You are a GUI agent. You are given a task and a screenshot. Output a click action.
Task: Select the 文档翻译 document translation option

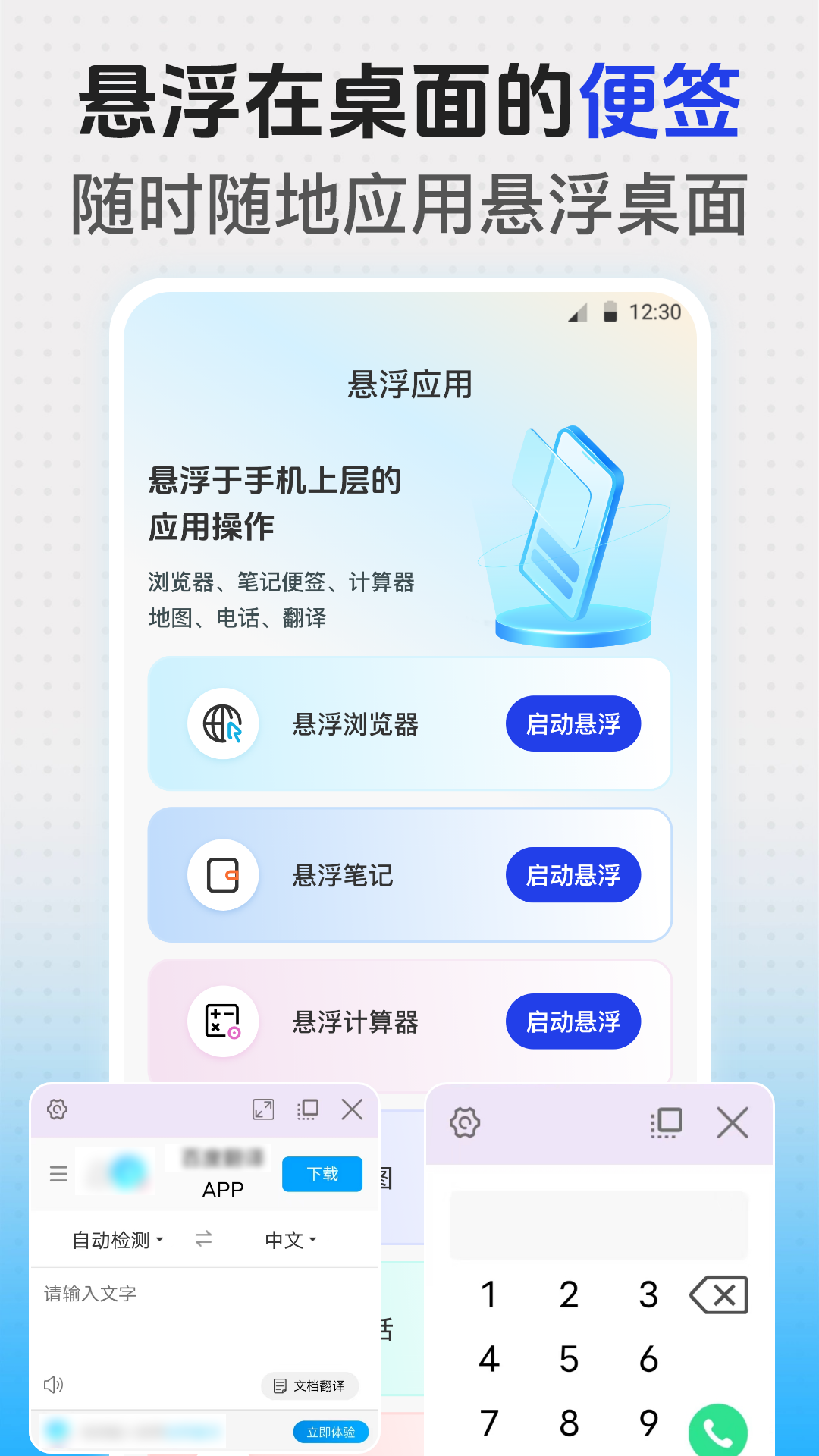pos(309,1385)
